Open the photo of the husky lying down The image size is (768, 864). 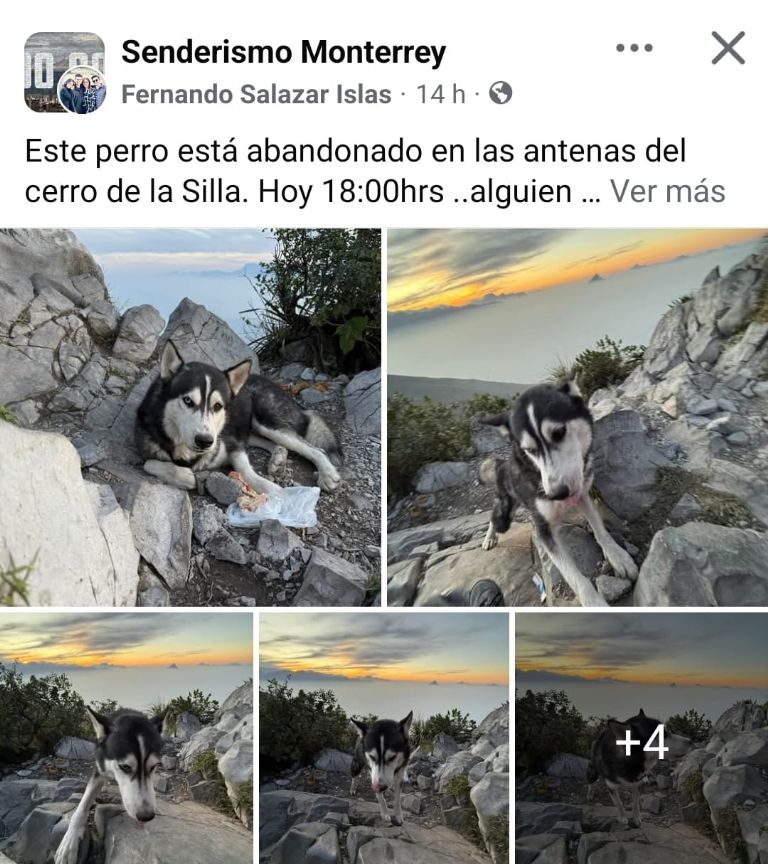pos(190,417)
